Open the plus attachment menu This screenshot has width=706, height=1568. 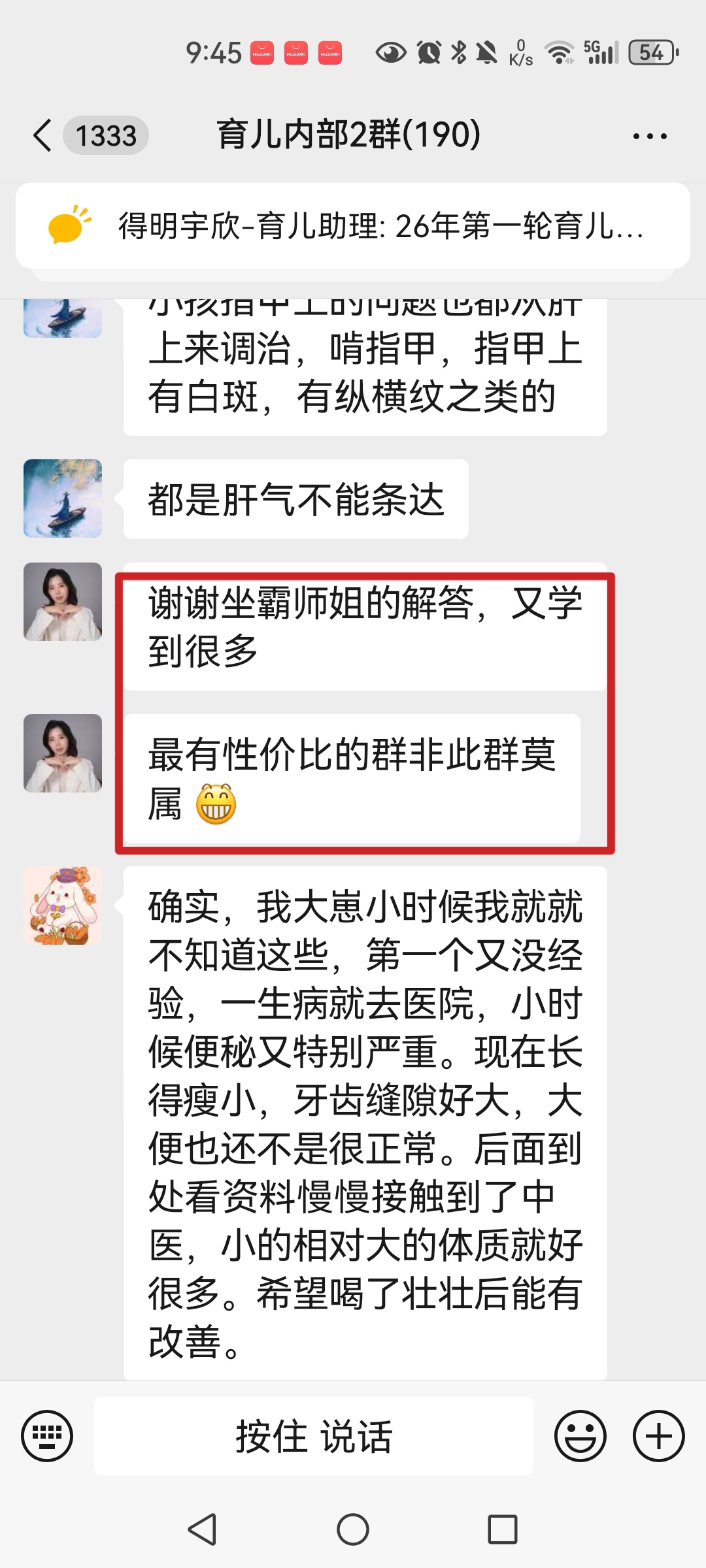pyautogui.click(x=658, y=1436)
